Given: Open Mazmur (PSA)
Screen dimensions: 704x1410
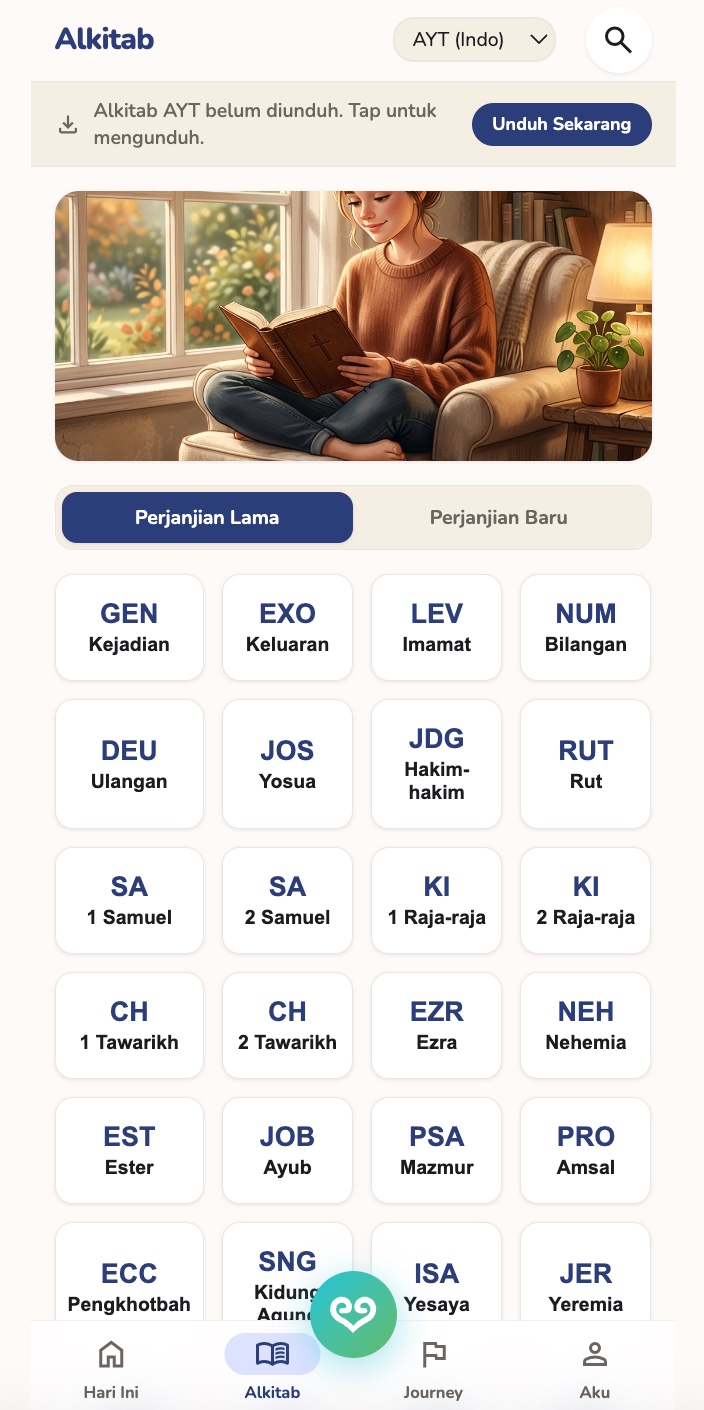Looking at the screenshot, I should pyautogui.click(x=436, y=1150).
